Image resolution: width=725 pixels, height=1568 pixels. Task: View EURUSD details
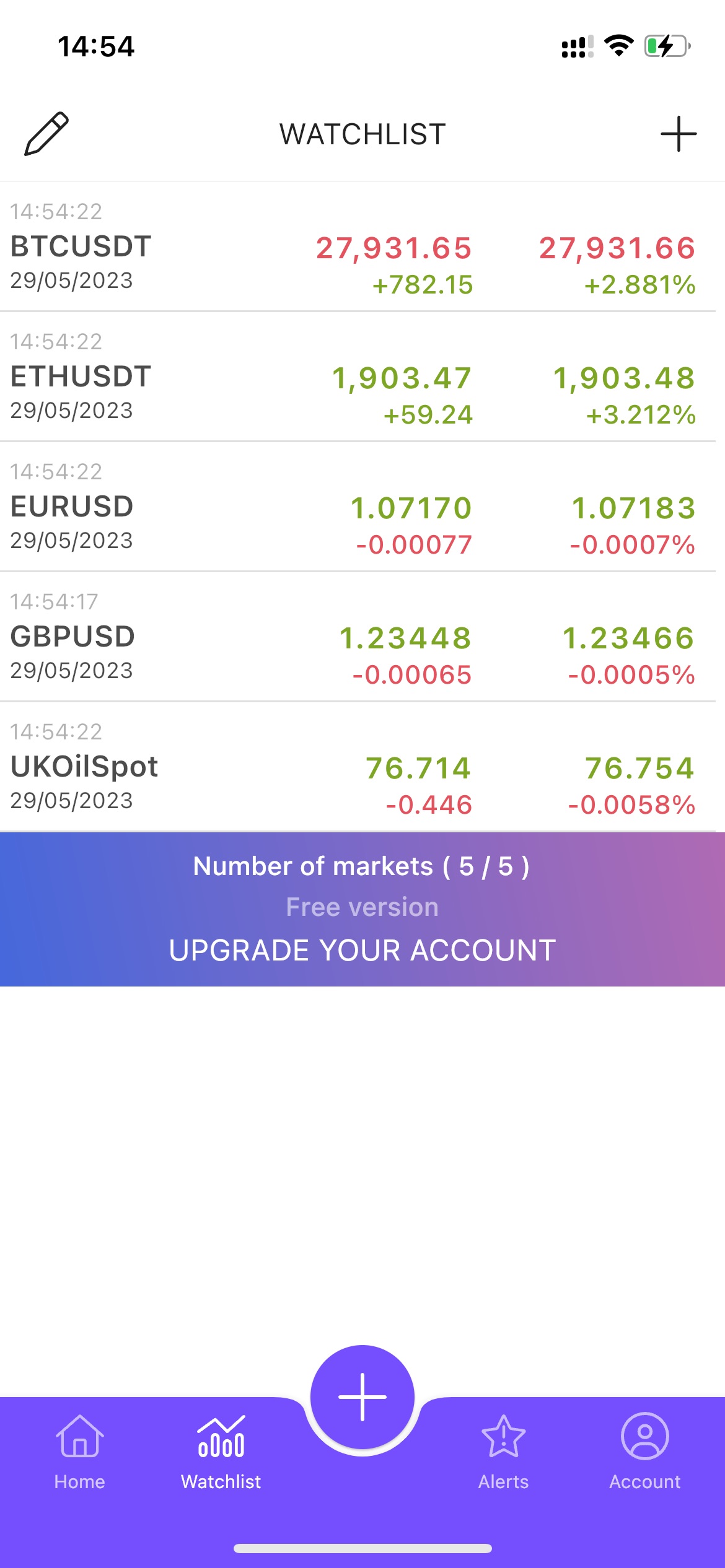point(358,507)
